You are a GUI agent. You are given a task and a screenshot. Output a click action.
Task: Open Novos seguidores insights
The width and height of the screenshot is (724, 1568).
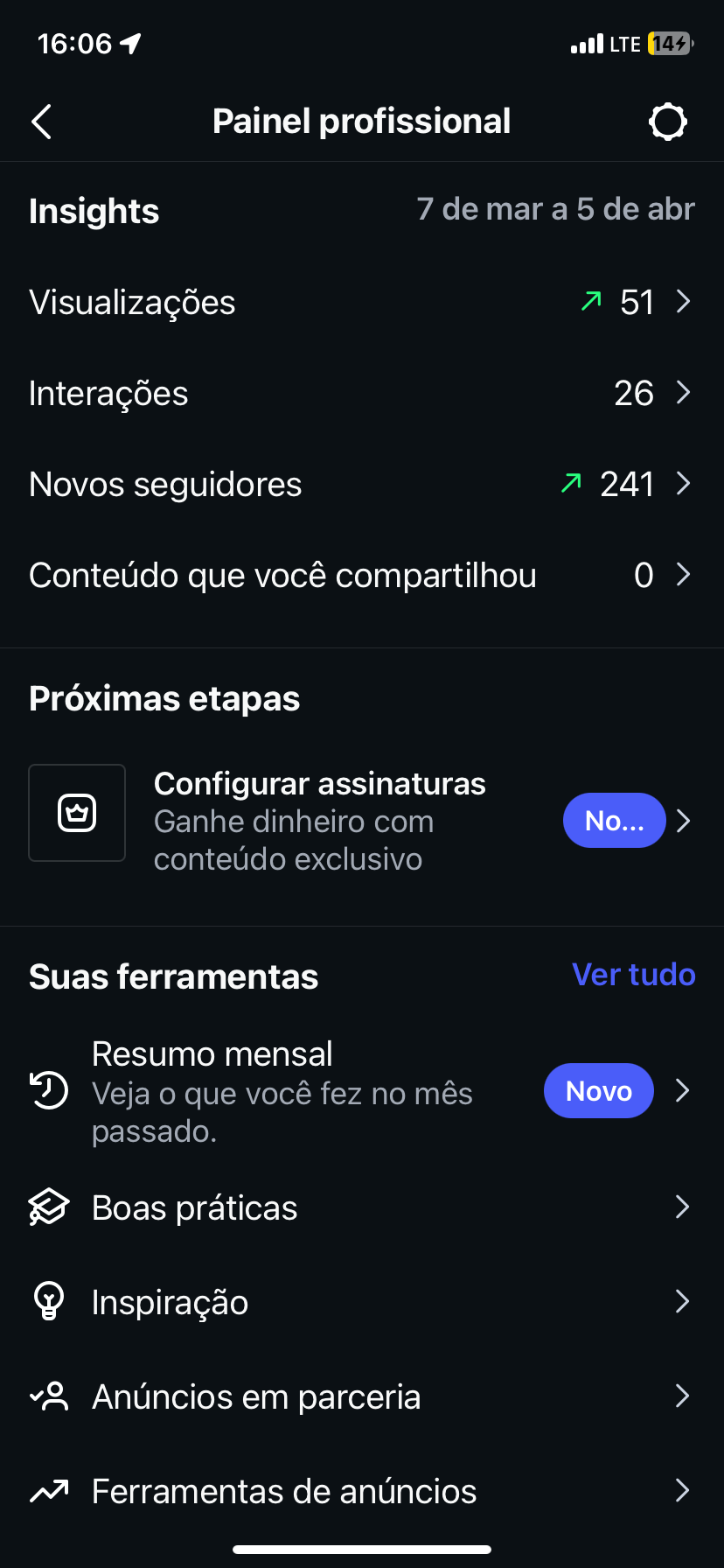click(361, 485)
